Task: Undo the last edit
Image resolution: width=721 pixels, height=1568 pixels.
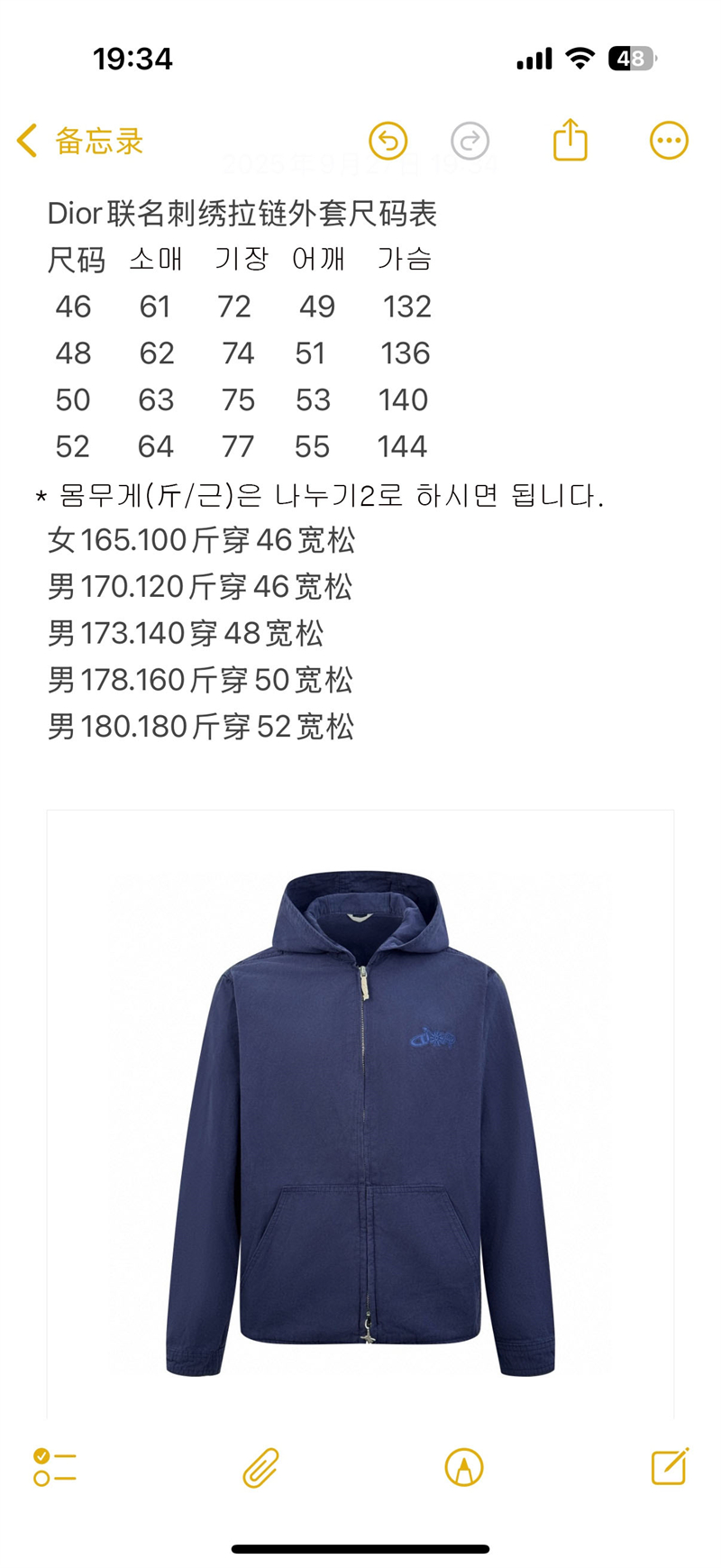Action: (x=388, y=142)
